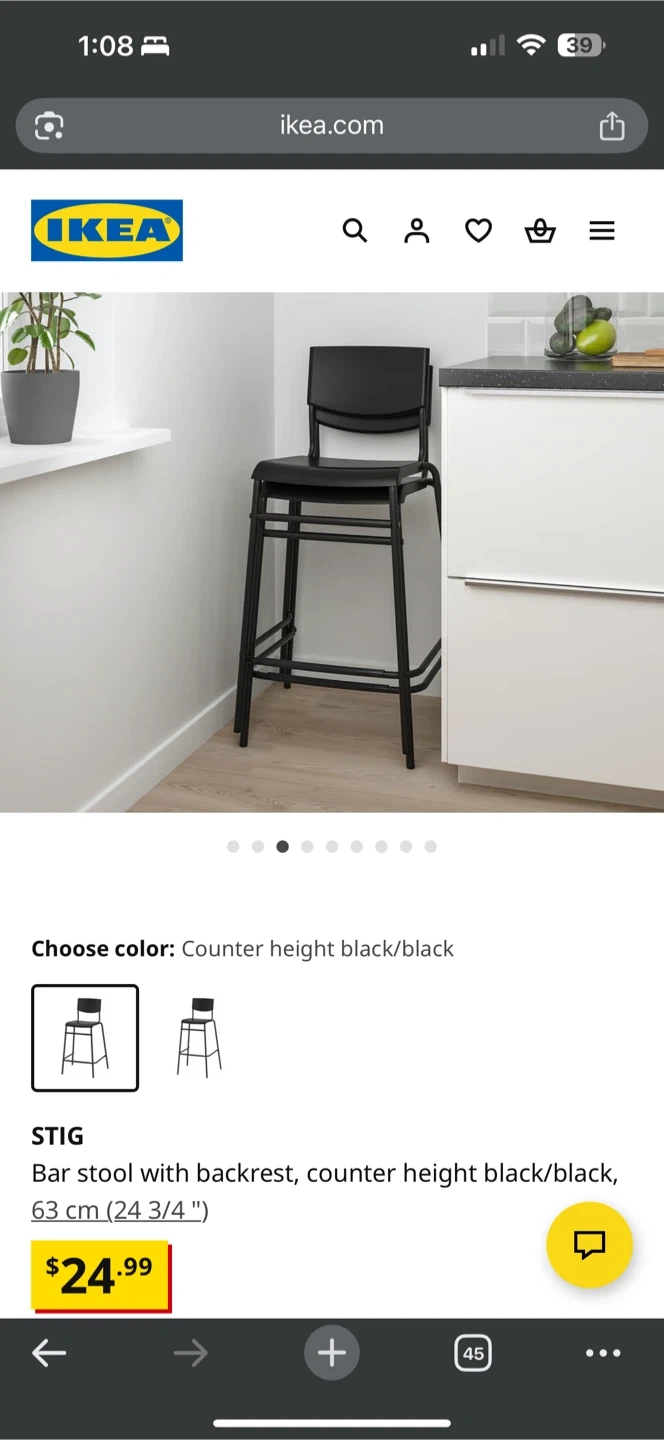The image size is (664, 1440).
Task: Go back to previous page
Action: click(x=48, y=1353)
